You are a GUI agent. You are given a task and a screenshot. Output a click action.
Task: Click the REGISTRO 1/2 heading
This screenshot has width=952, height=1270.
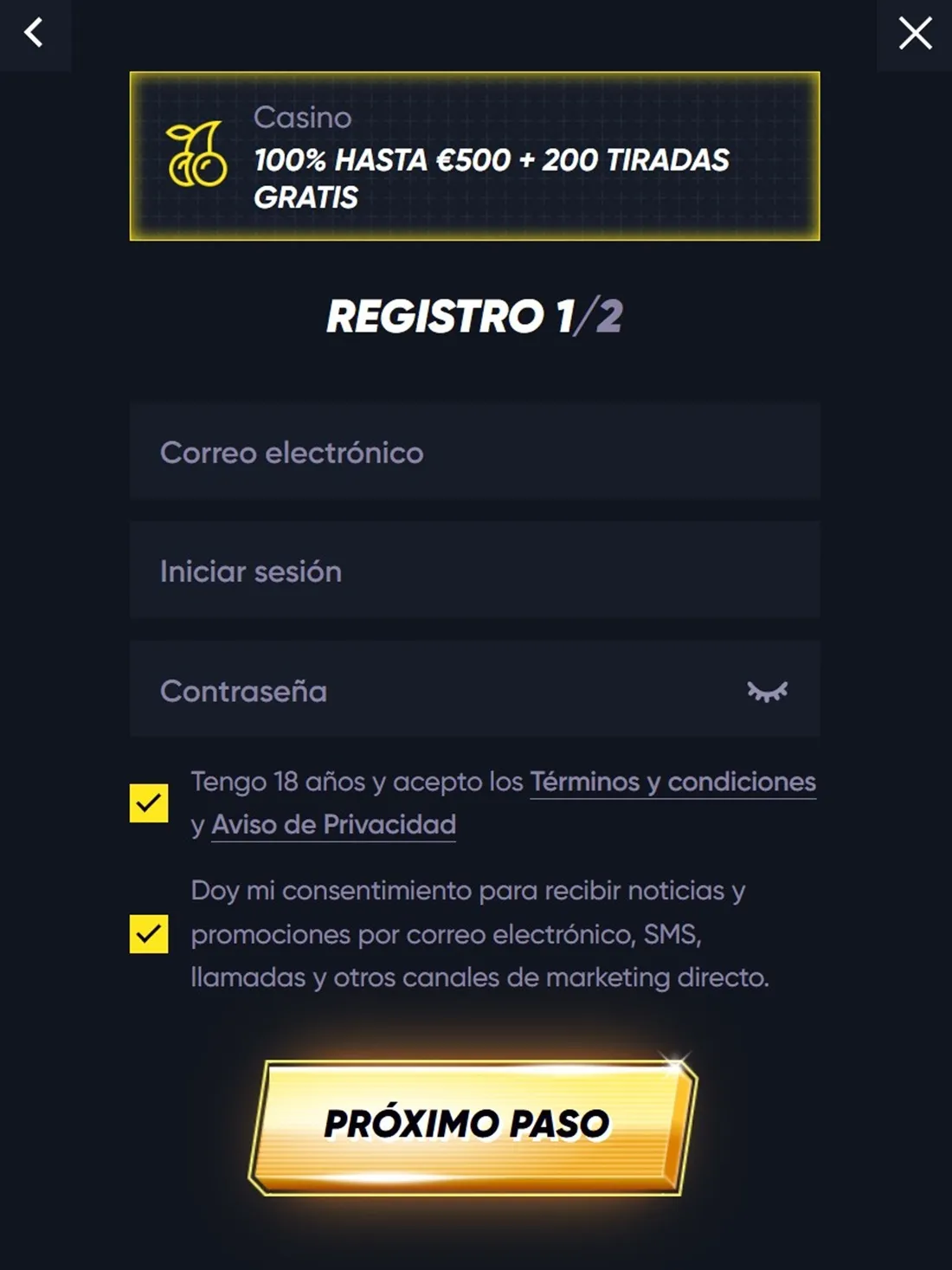(x=474, y=318)
